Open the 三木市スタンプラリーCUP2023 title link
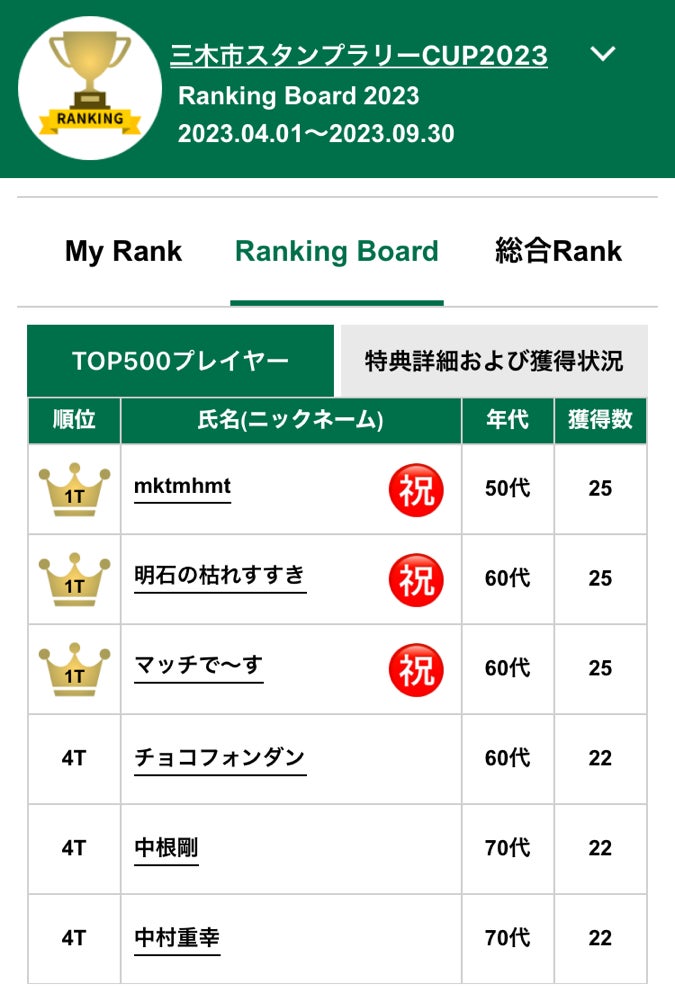Image resolution: width=675 pixels, height=997 pixels. 358,54
